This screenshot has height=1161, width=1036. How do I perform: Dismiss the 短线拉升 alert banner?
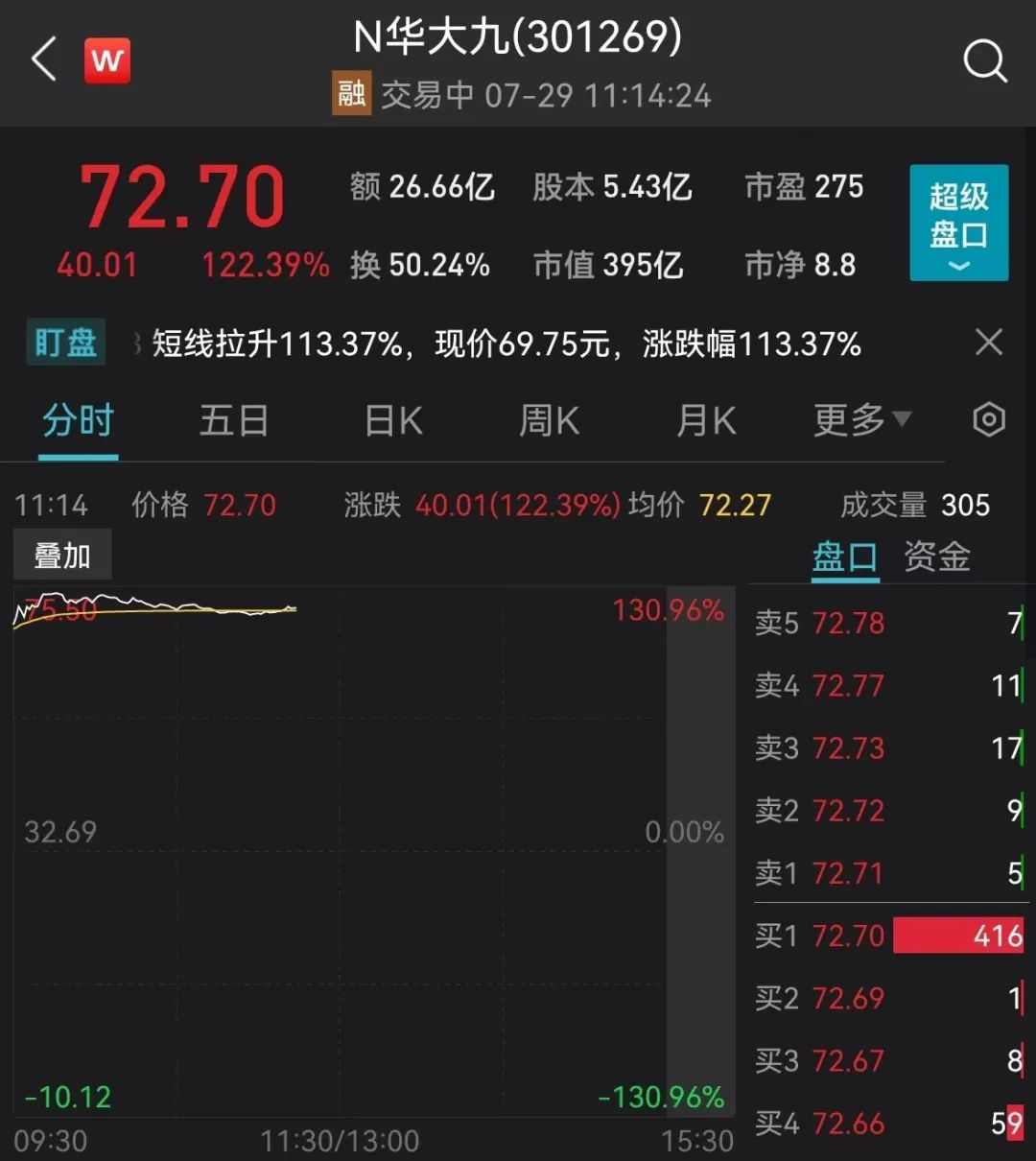989,343
